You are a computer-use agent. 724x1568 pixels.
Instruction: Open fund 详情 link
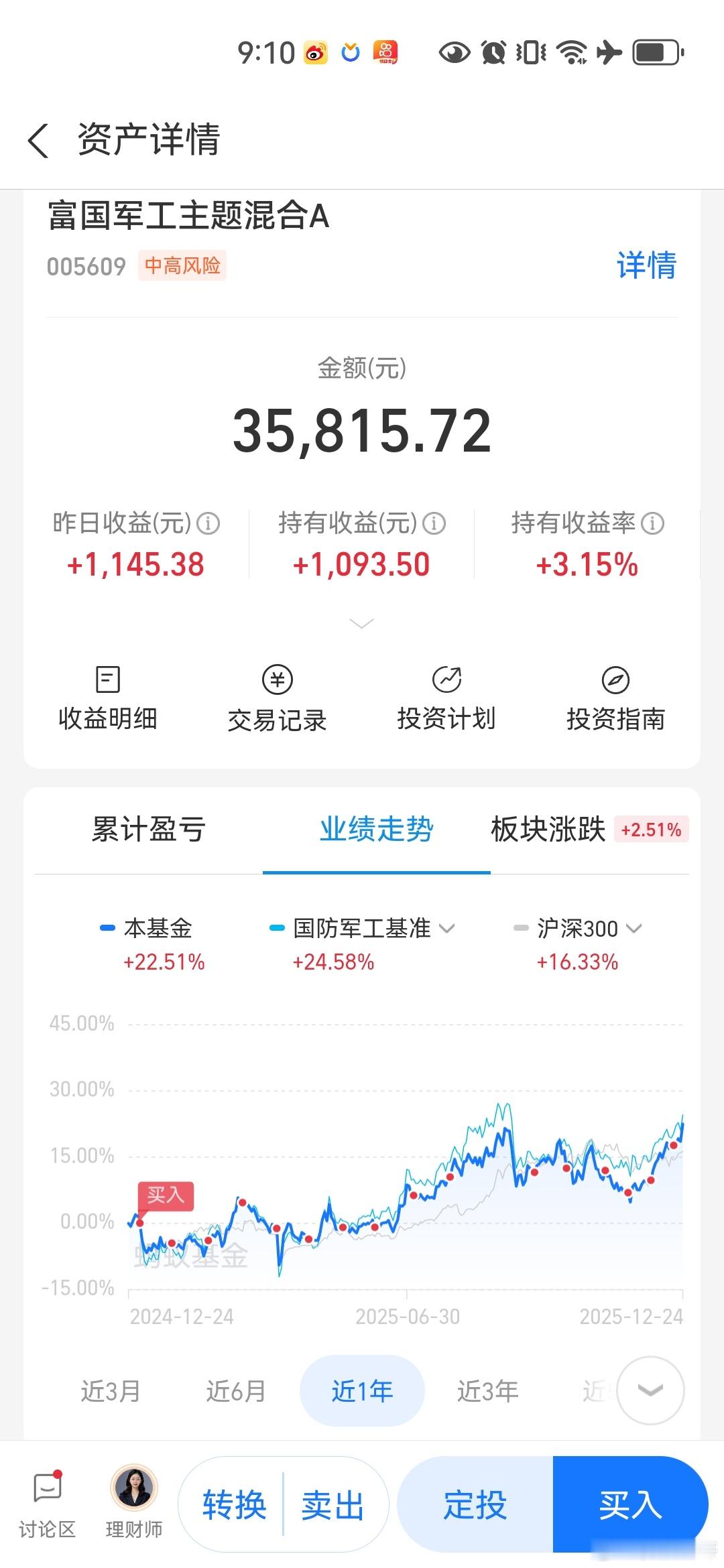(x=647, y=266)
